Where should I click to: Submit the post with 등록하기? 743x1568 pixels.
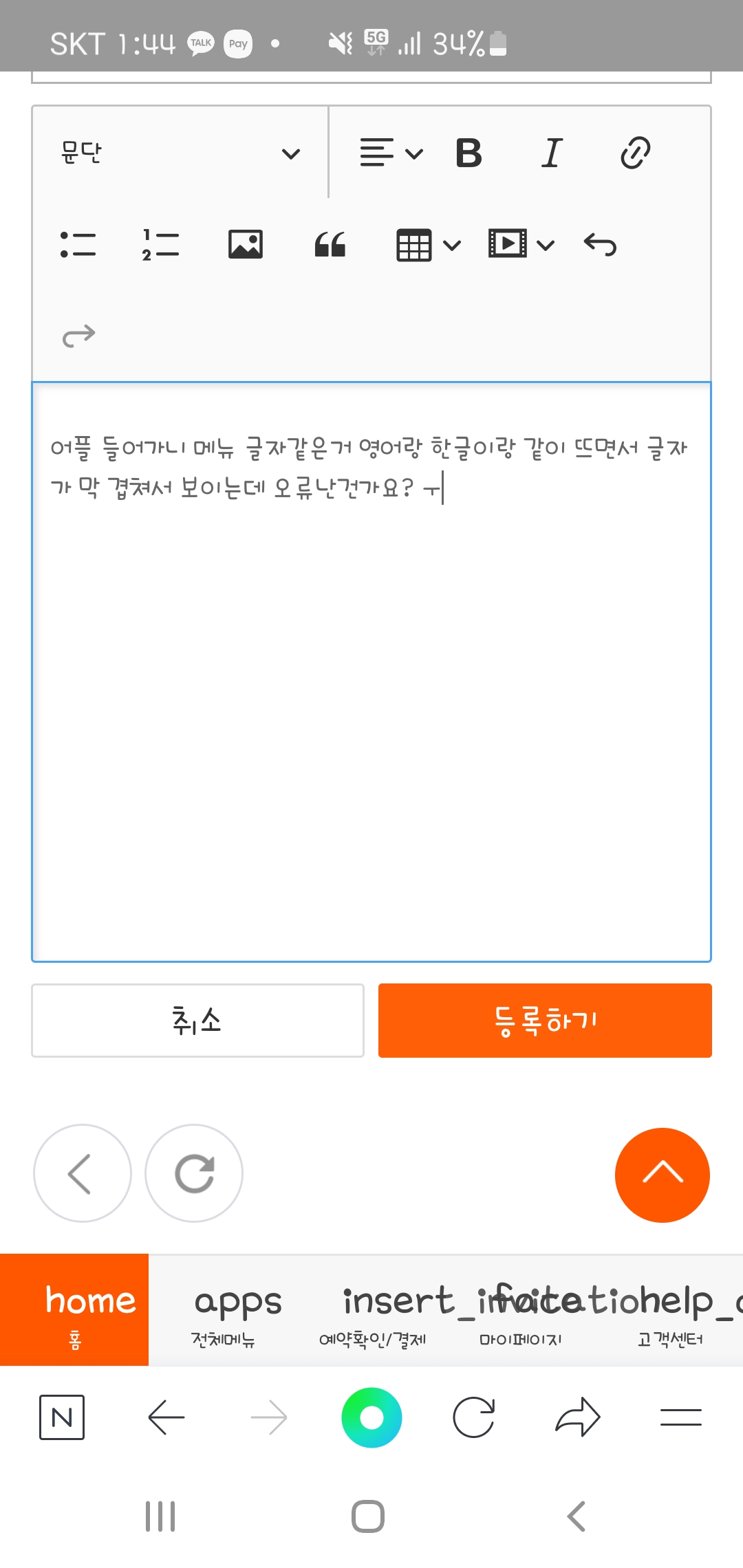tap(545, 1021)
